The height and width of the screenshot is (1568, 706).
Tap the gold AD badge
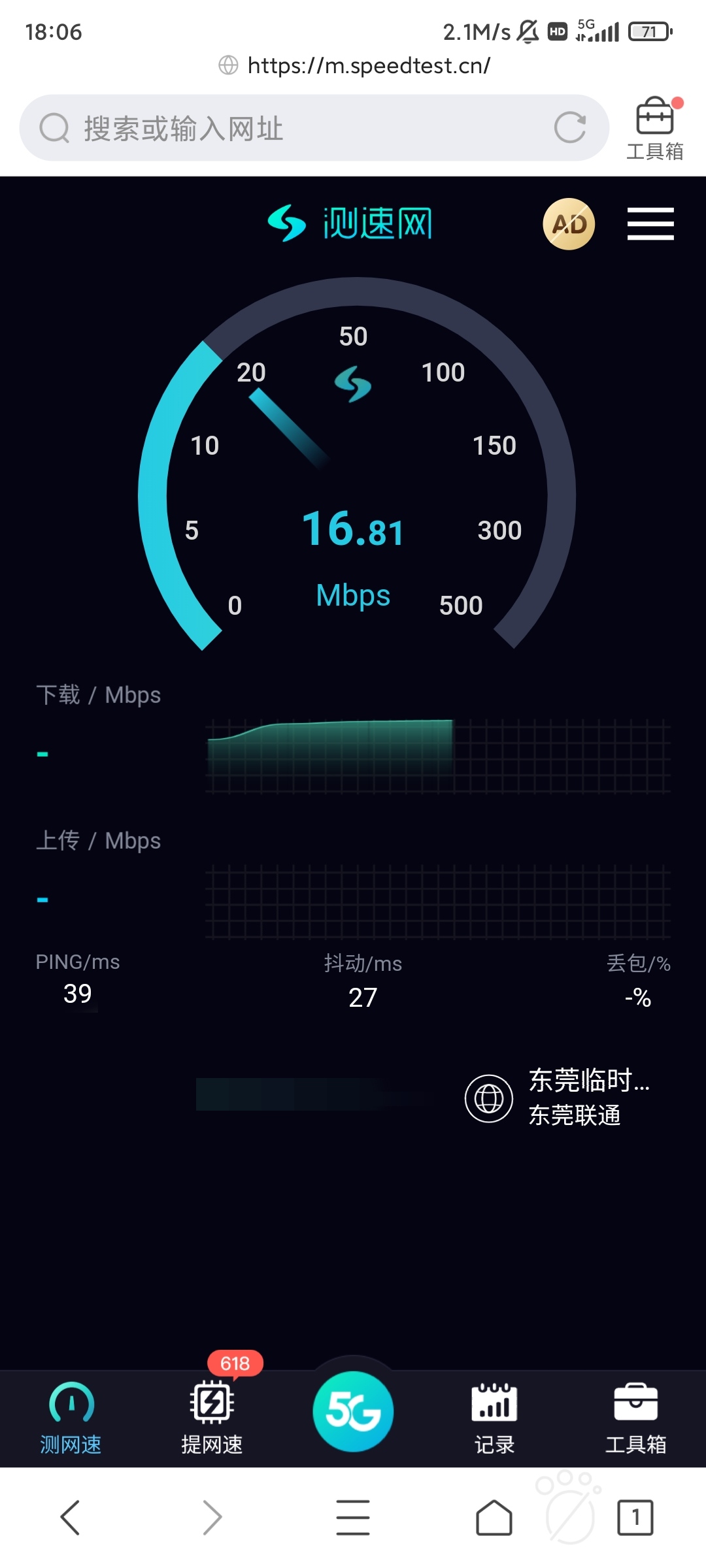569,224
